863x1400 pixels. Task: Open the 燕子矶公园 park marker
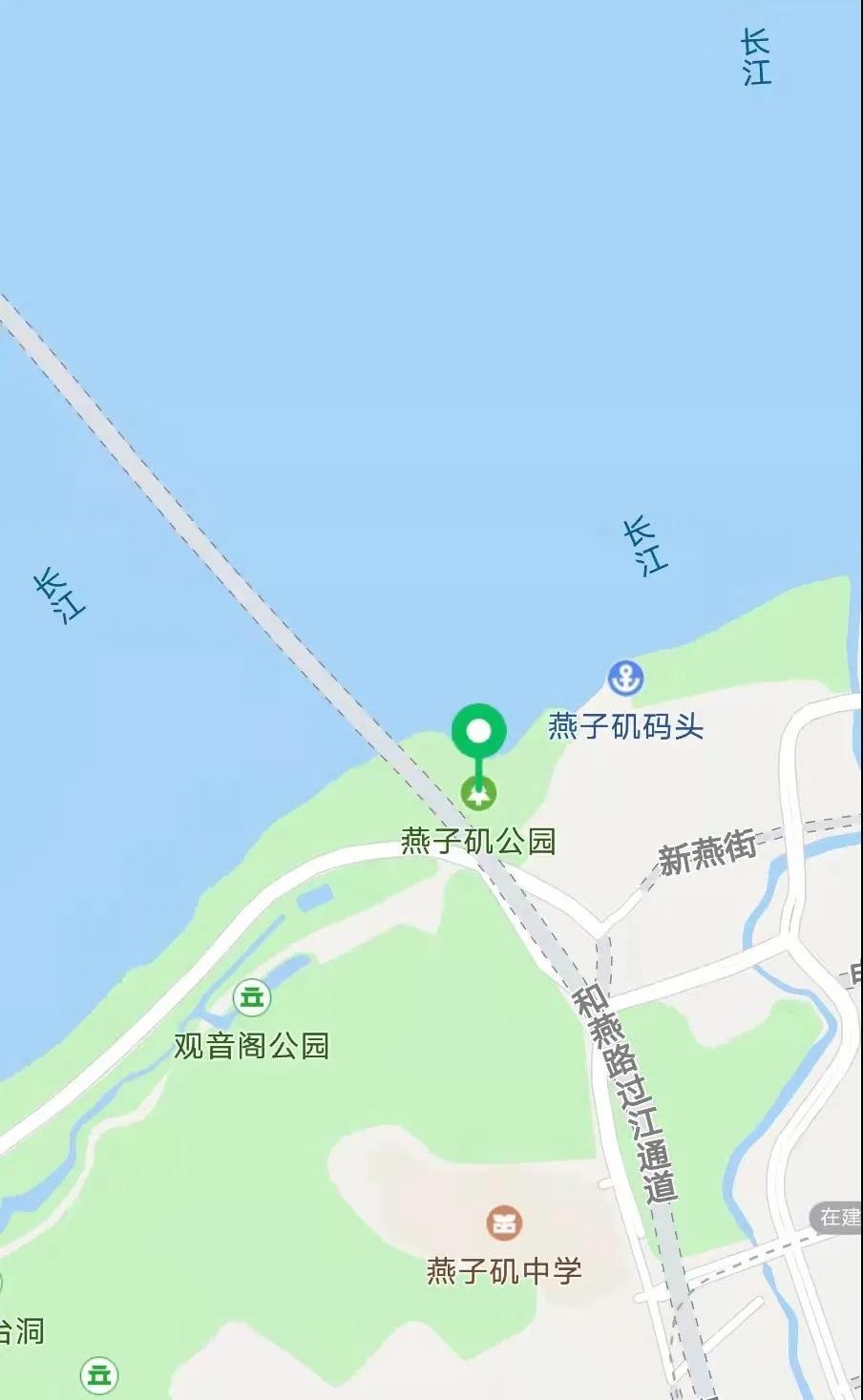tap(478, 792)
